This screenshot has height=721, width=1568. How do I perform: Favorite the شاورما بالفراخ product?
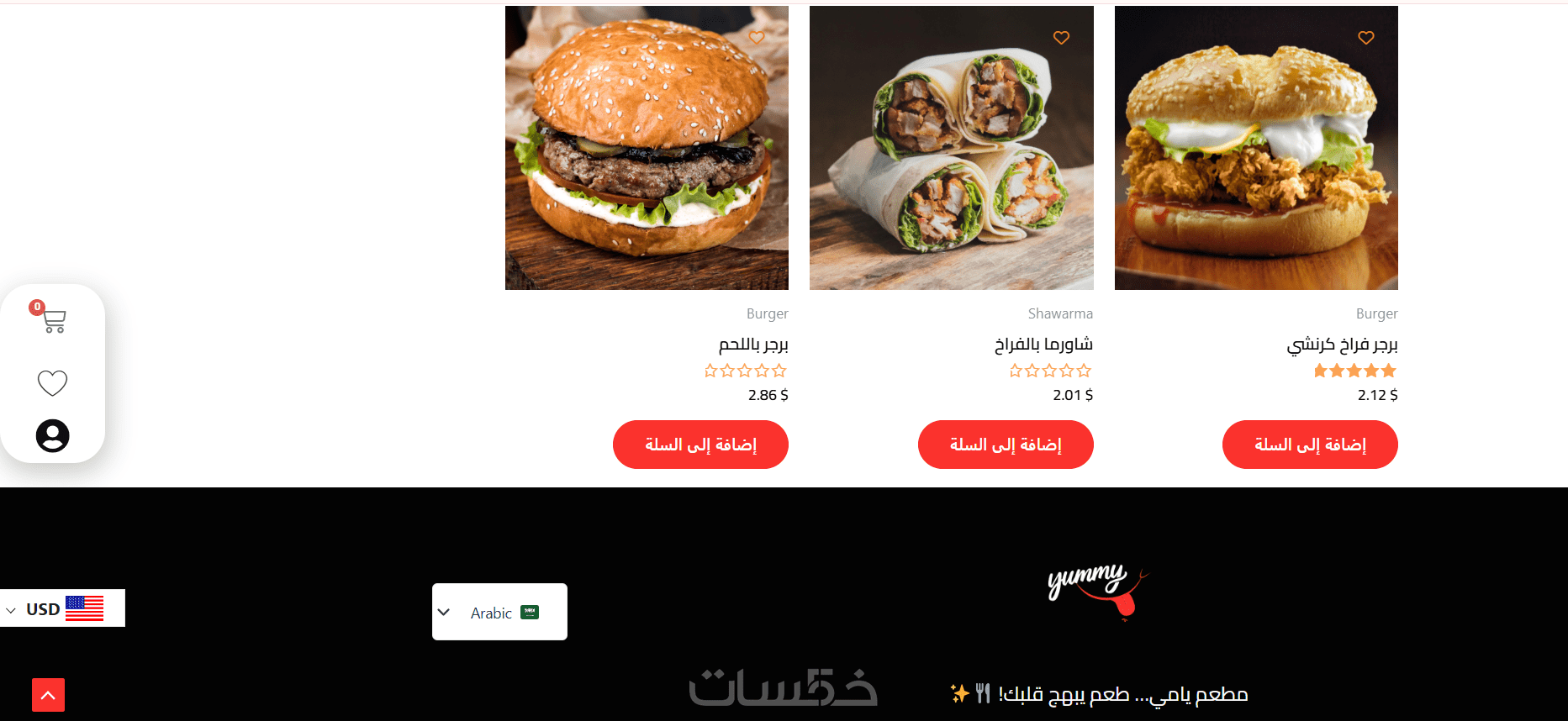[x=1061, y=38]
